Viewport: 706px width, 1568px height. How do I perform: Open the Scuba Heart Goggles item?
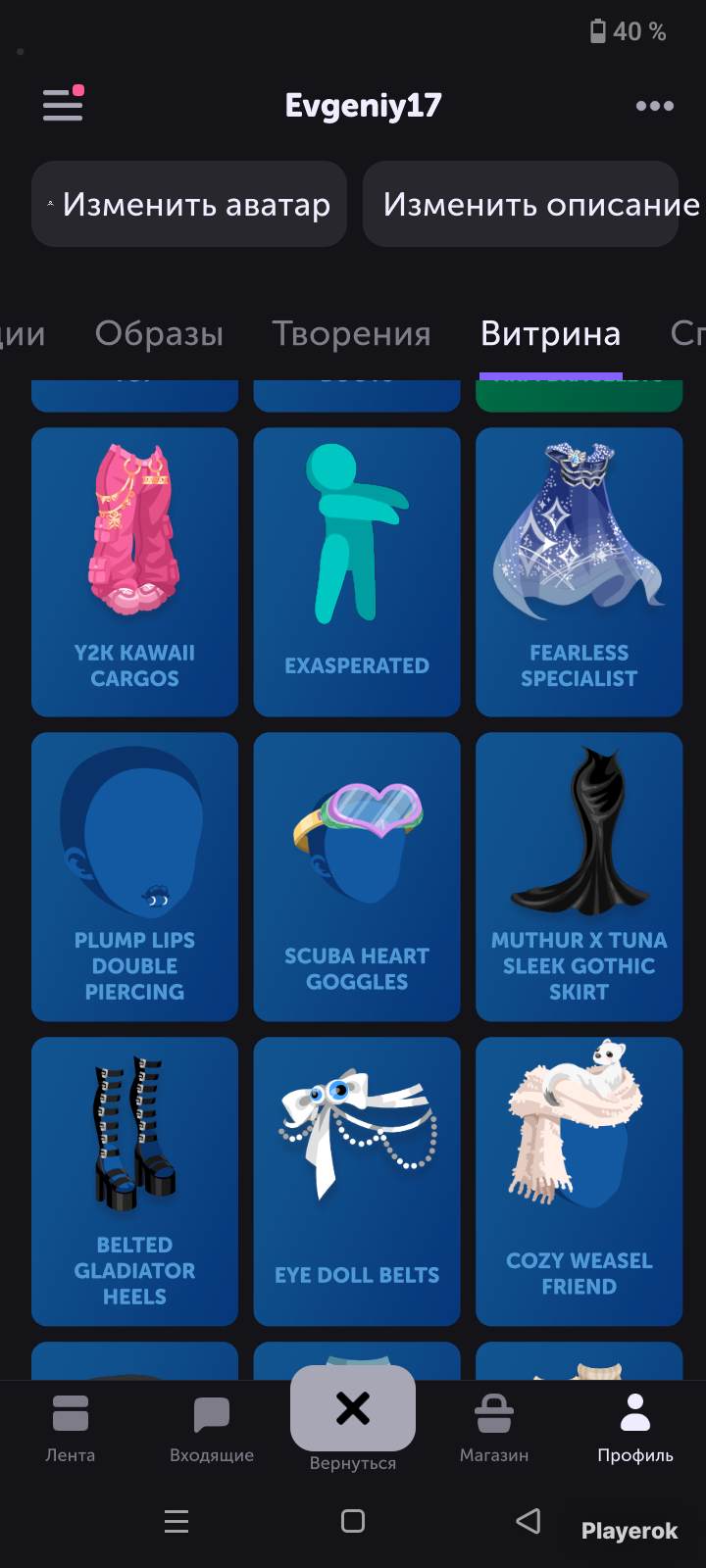point(357,876)
